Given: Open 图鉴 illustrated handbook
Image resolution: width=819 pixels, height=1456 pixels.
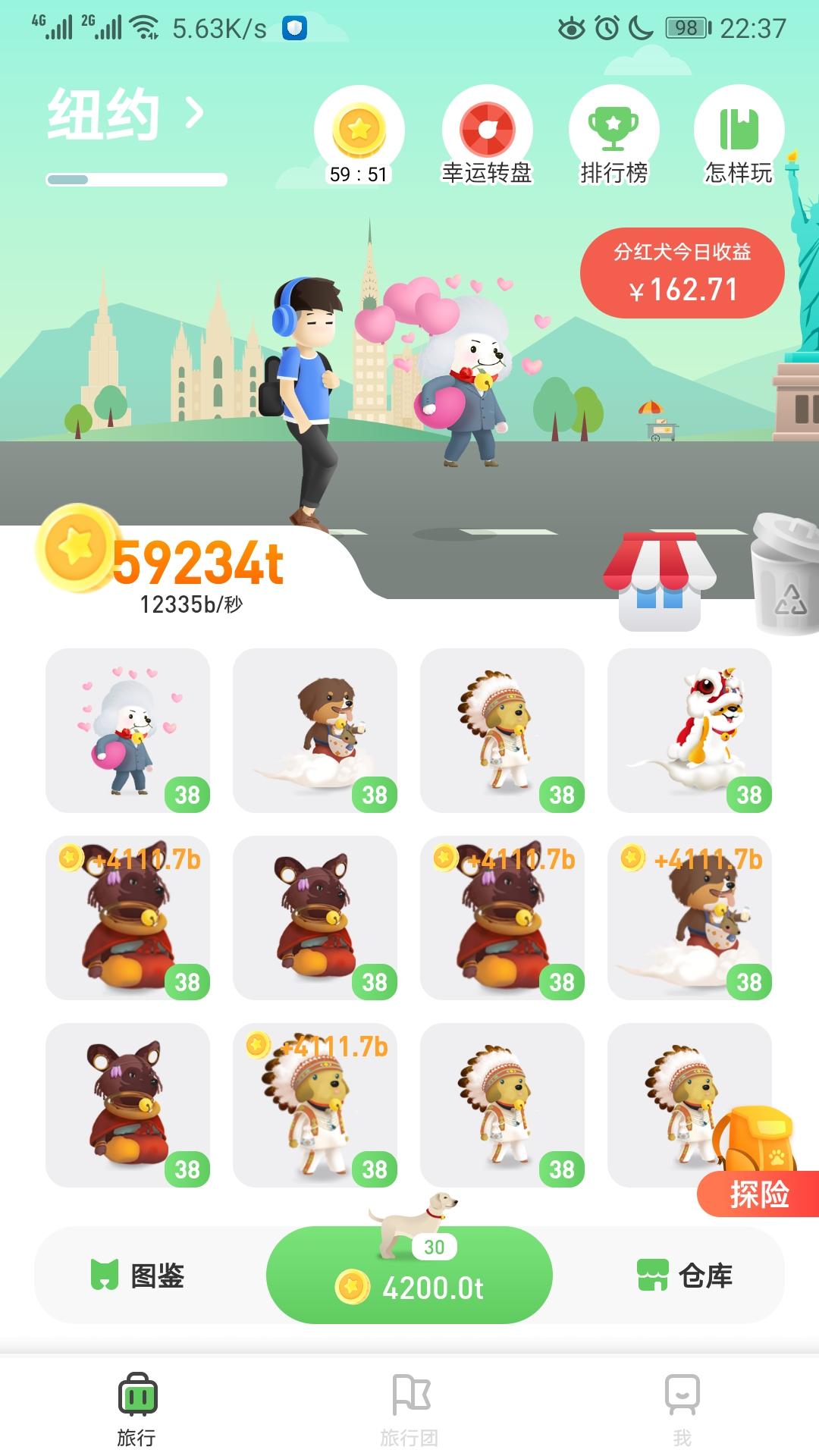Looking at the screenshot, I should pyautogui.click(x=137, y=1276).
